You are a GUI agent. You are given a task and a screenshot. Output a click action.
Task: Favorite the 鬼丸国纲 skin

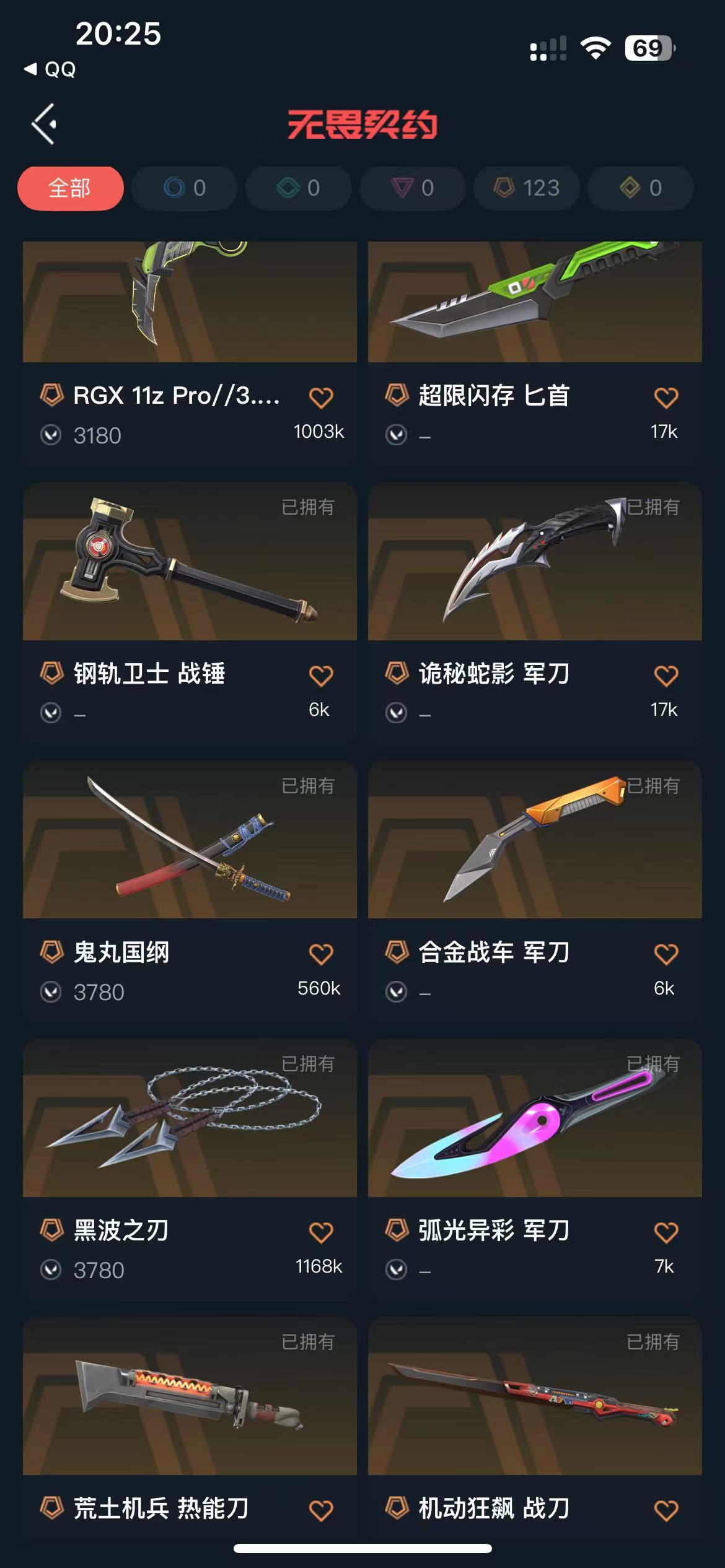point(321,954)
